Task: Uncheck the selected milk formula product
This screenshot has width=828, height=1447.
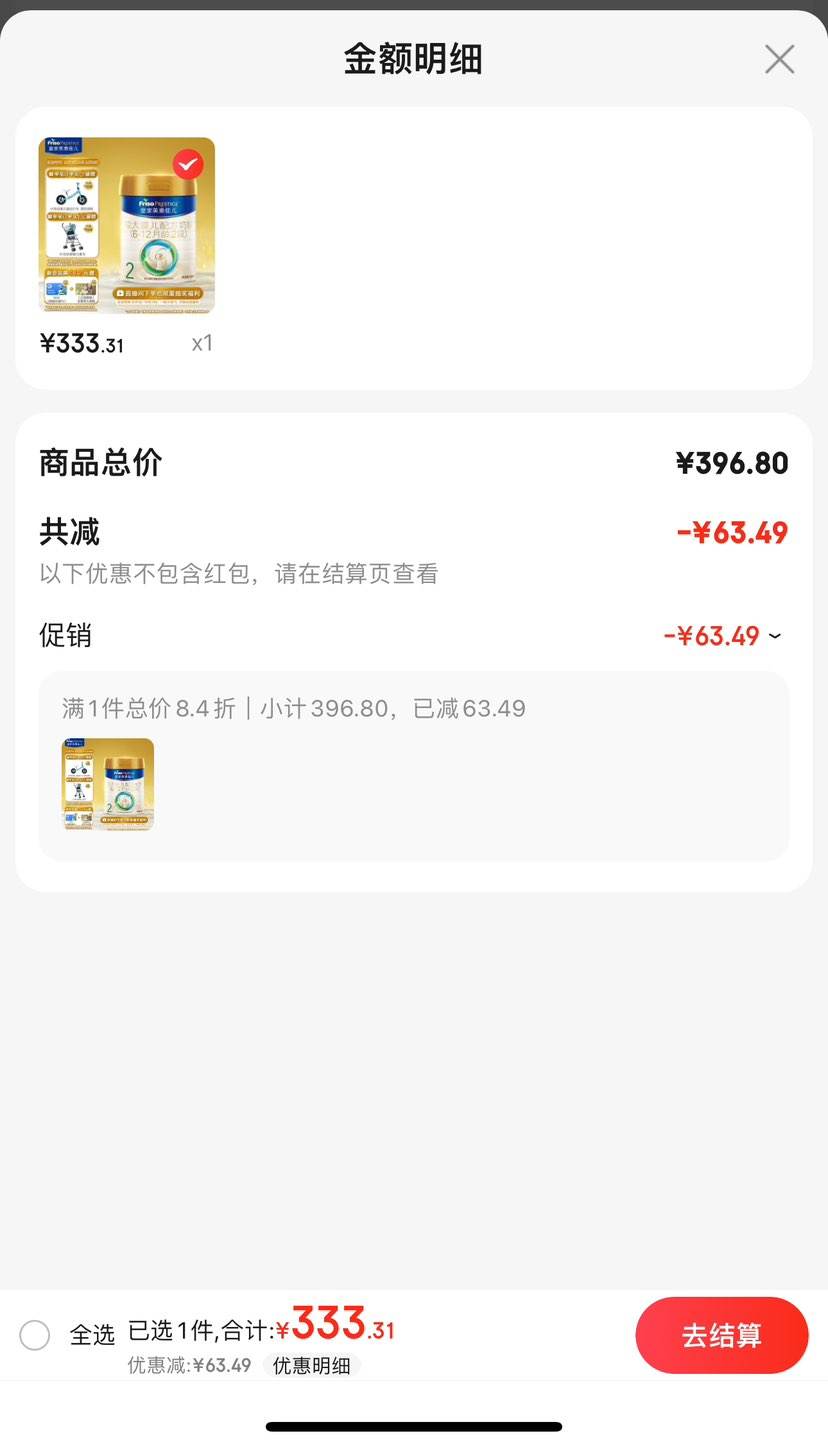Action: [188, 164]
